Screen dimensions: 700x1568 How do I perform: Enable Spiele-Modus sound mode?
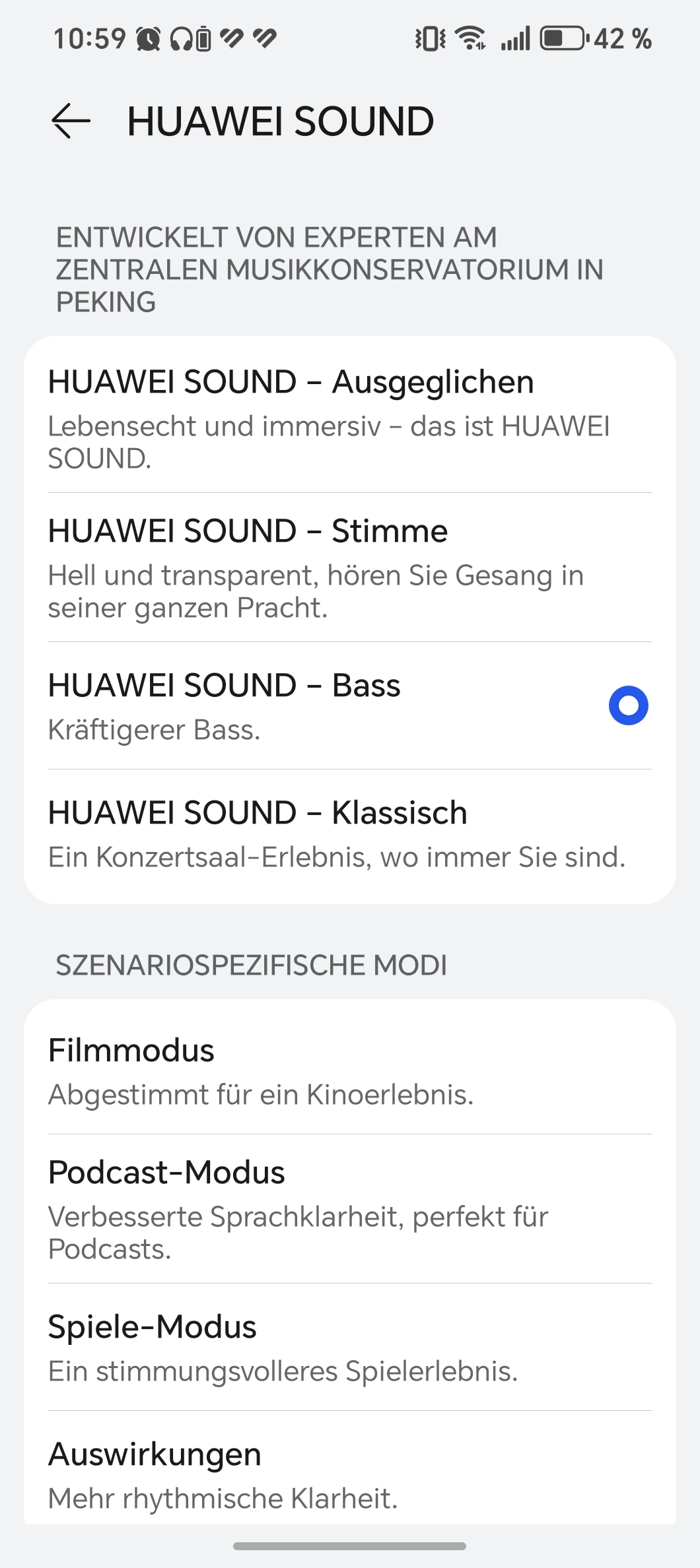point(349,1348)
